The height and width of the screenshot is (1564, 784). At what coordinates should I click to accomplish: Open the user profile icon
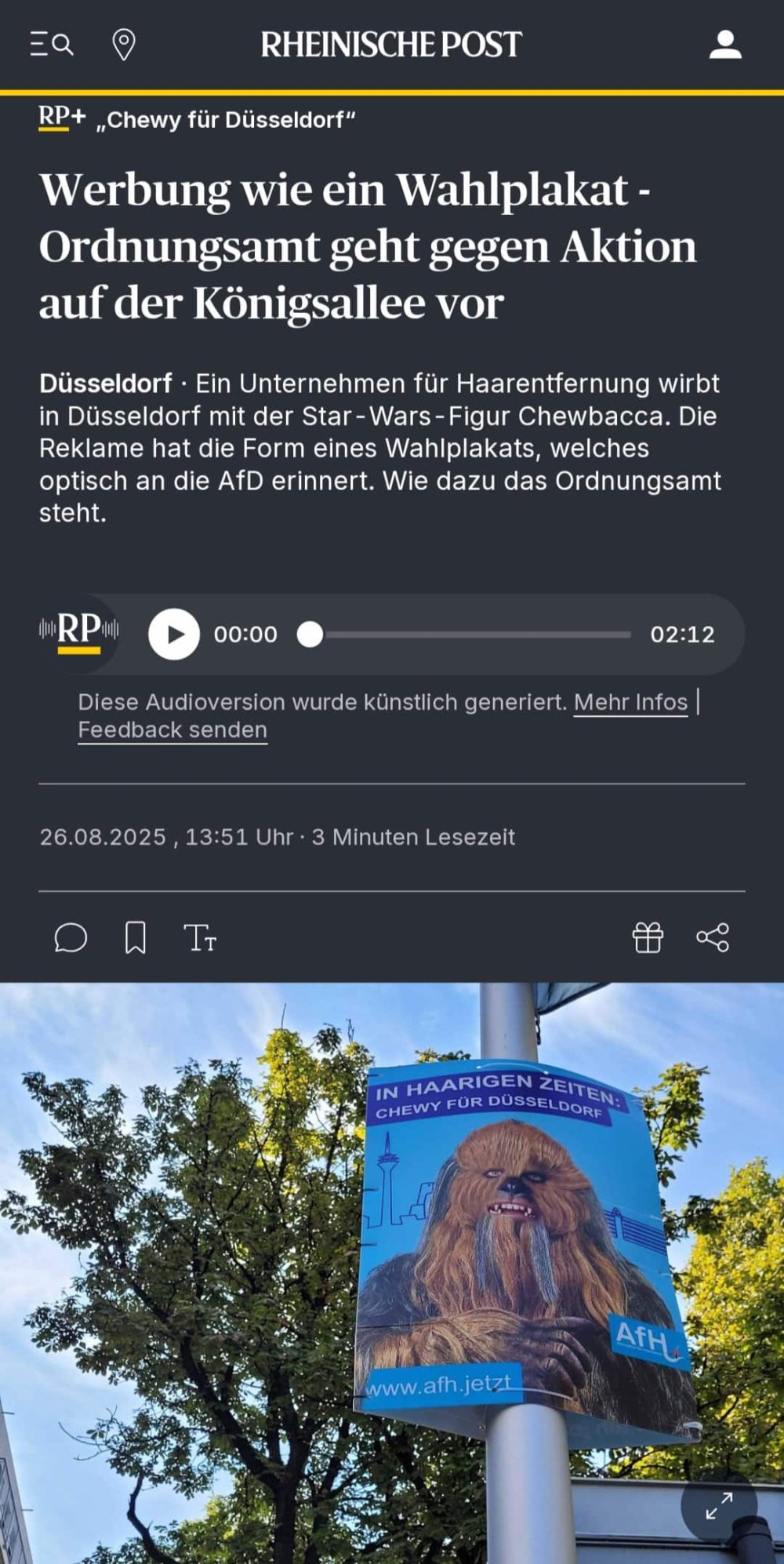click(x=725, y=45)
